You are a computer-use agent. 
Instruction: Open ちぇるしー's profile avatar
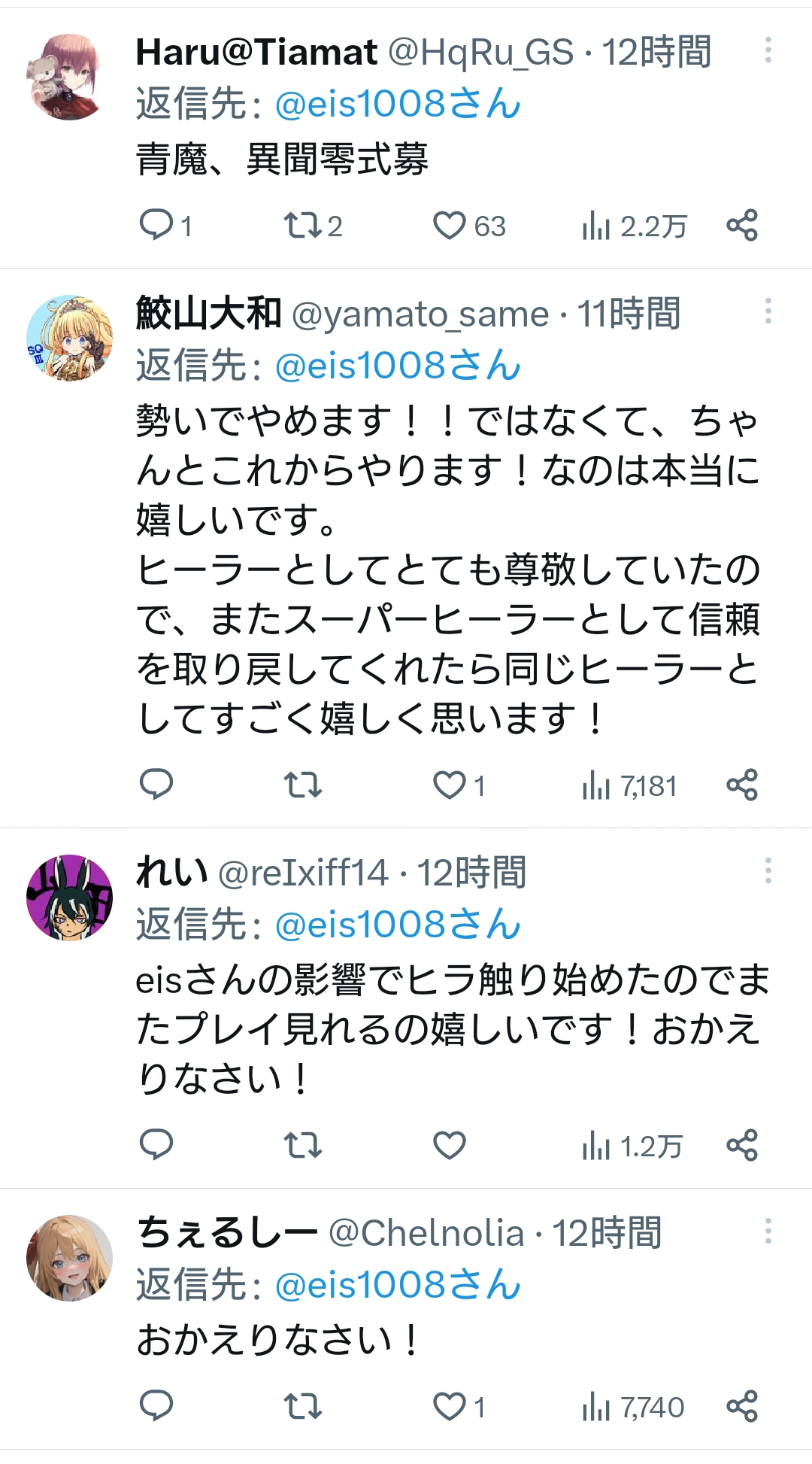[x=69, y=1257]
